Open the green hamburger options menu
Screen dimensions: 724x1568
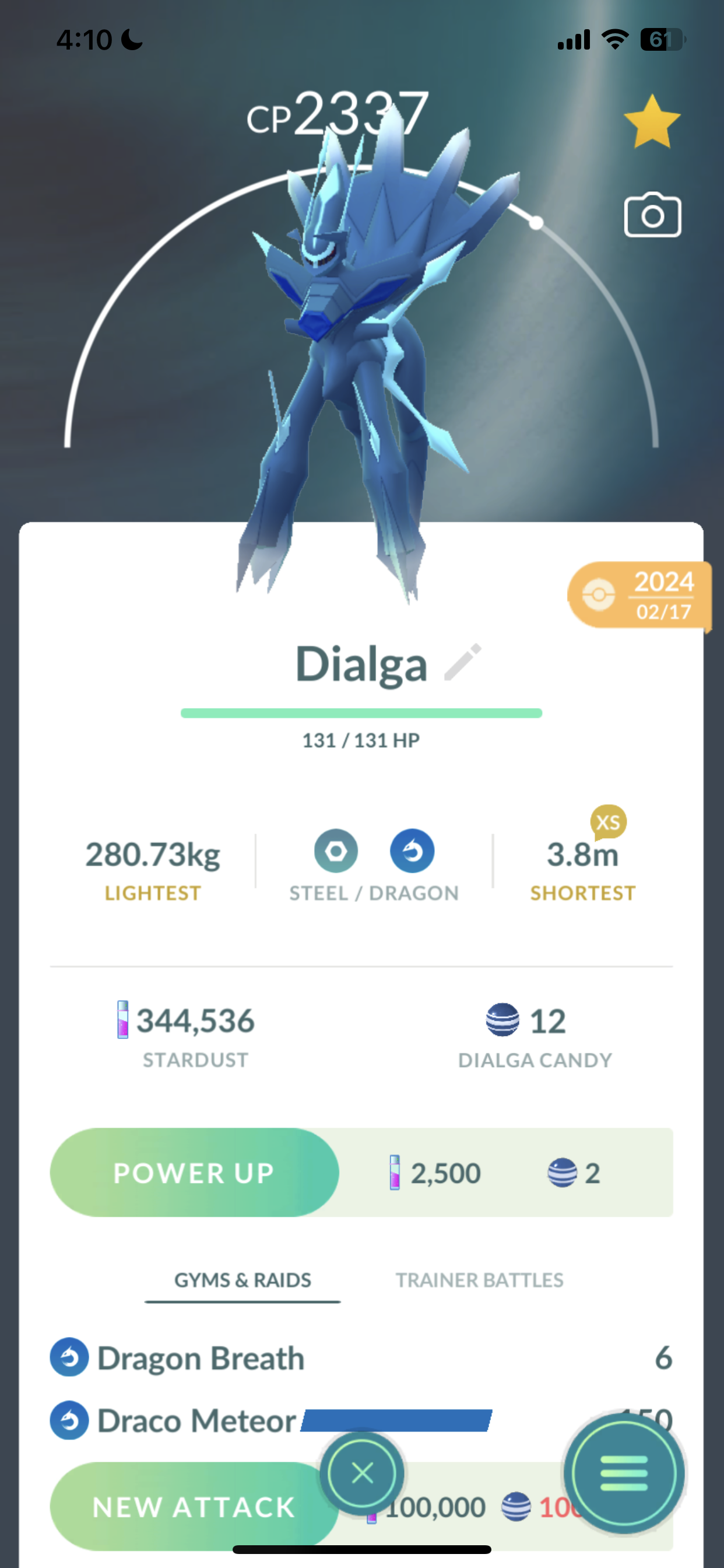tap(624, 1473)
